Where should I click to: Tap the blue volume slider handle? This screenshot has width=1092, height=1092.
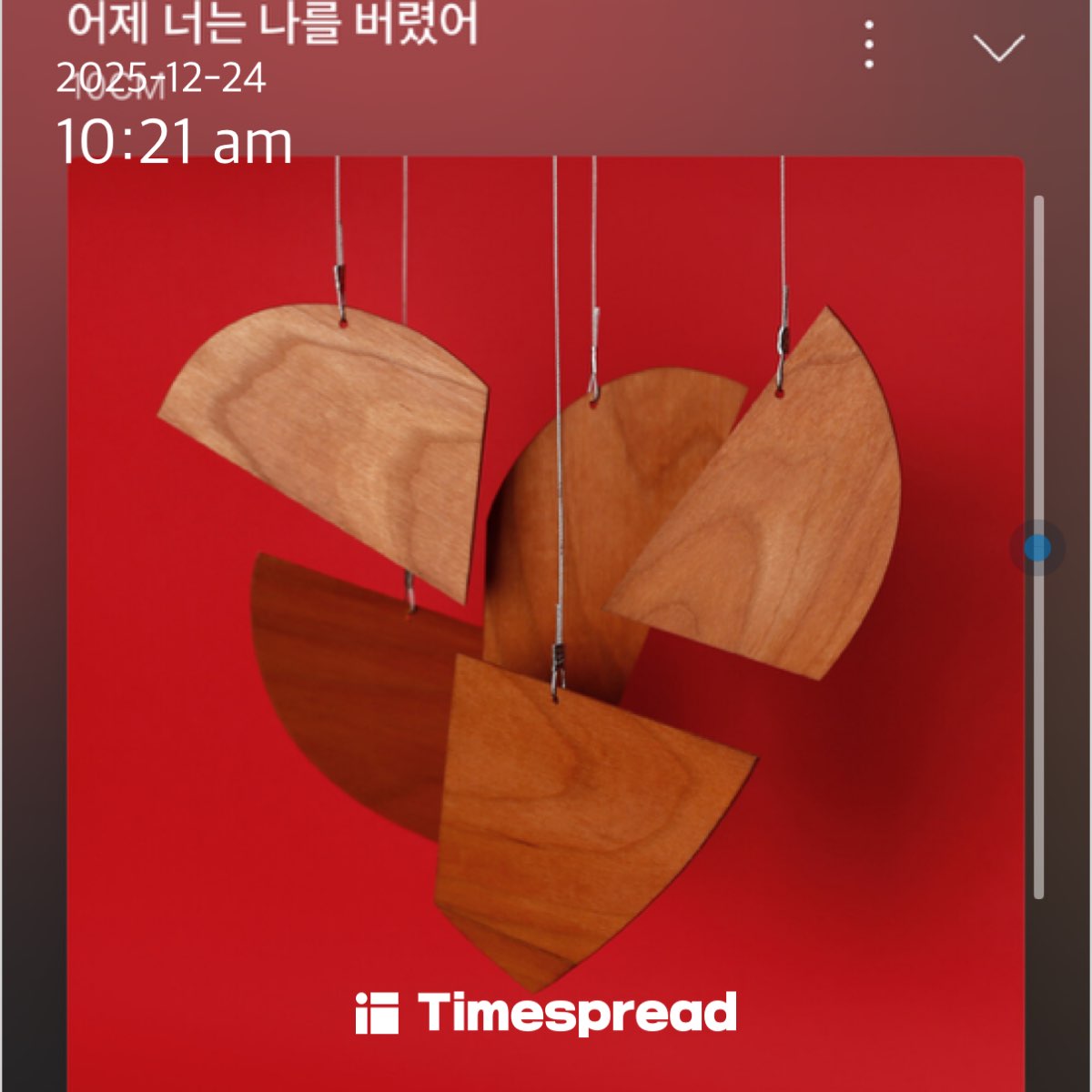click(x=1037, y=548)
